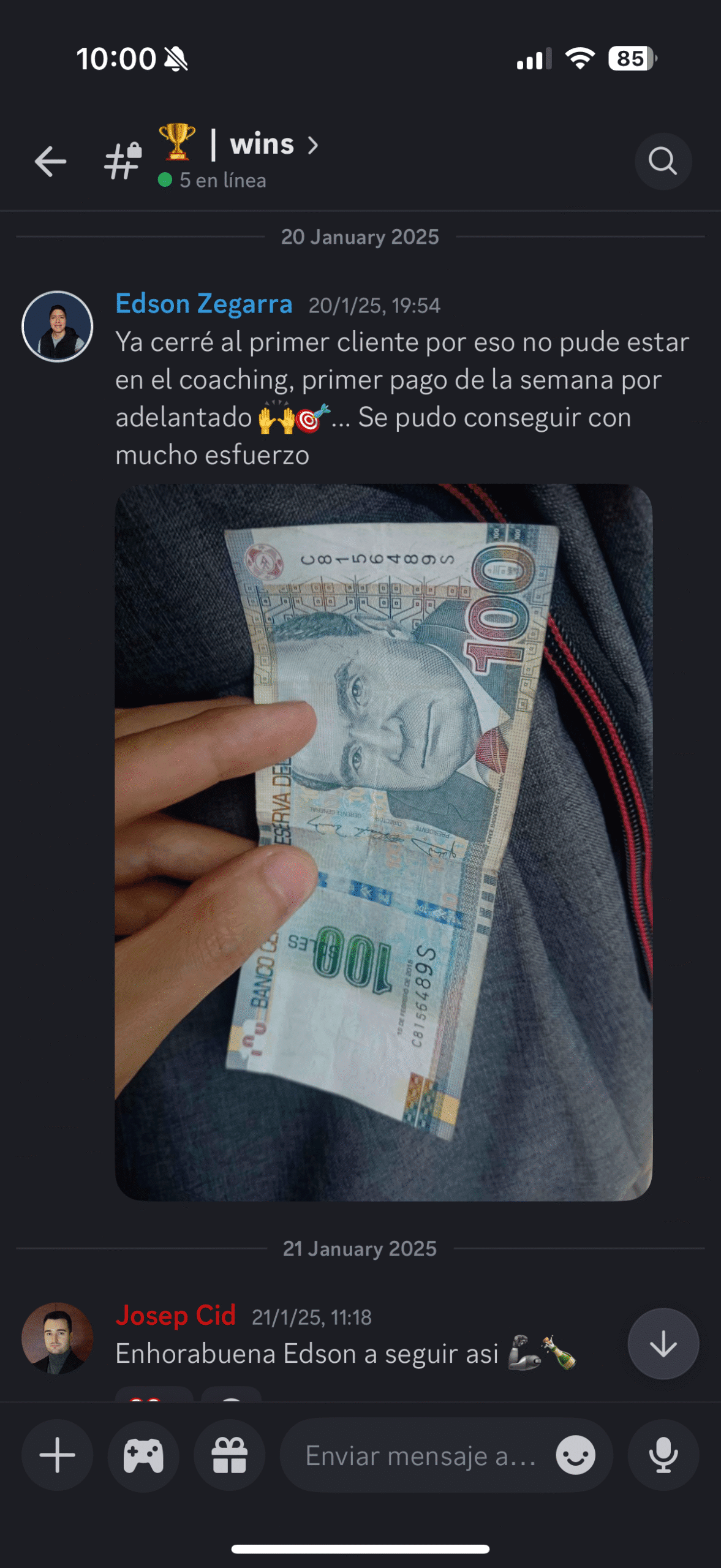Focus the Enviar mensaje text field
This screenshot has width=721, height=1568.
click(x=420, y=1456)
